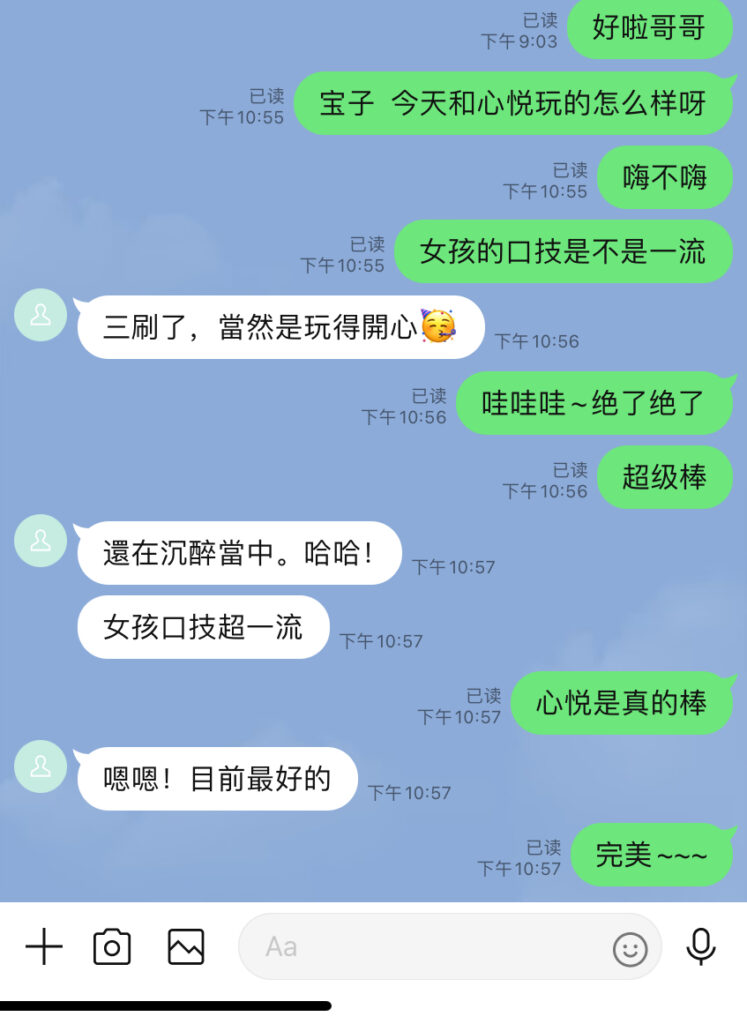Image resolution: width=747 pixels, height=1024 pixels.
Task: Tap the microphone to record voice
Action: (x=701, y=946)
